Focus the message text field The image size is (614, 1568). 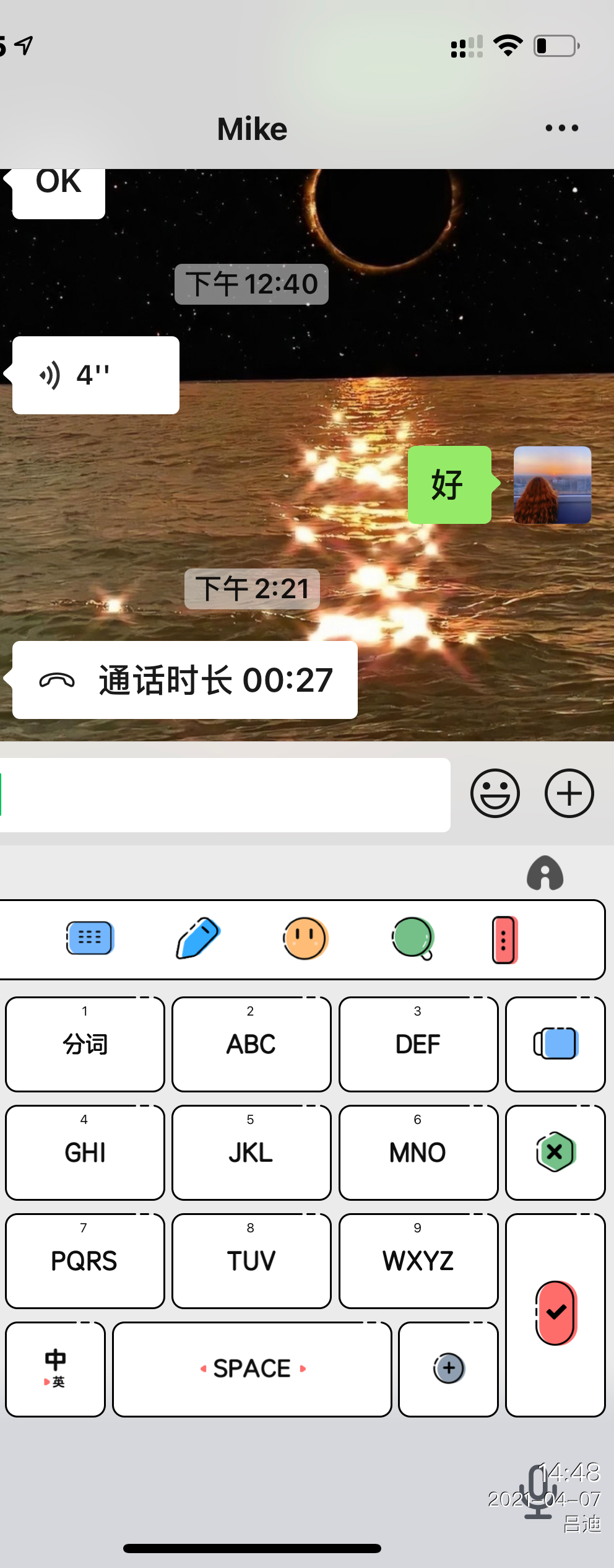[x=225, y=795]
